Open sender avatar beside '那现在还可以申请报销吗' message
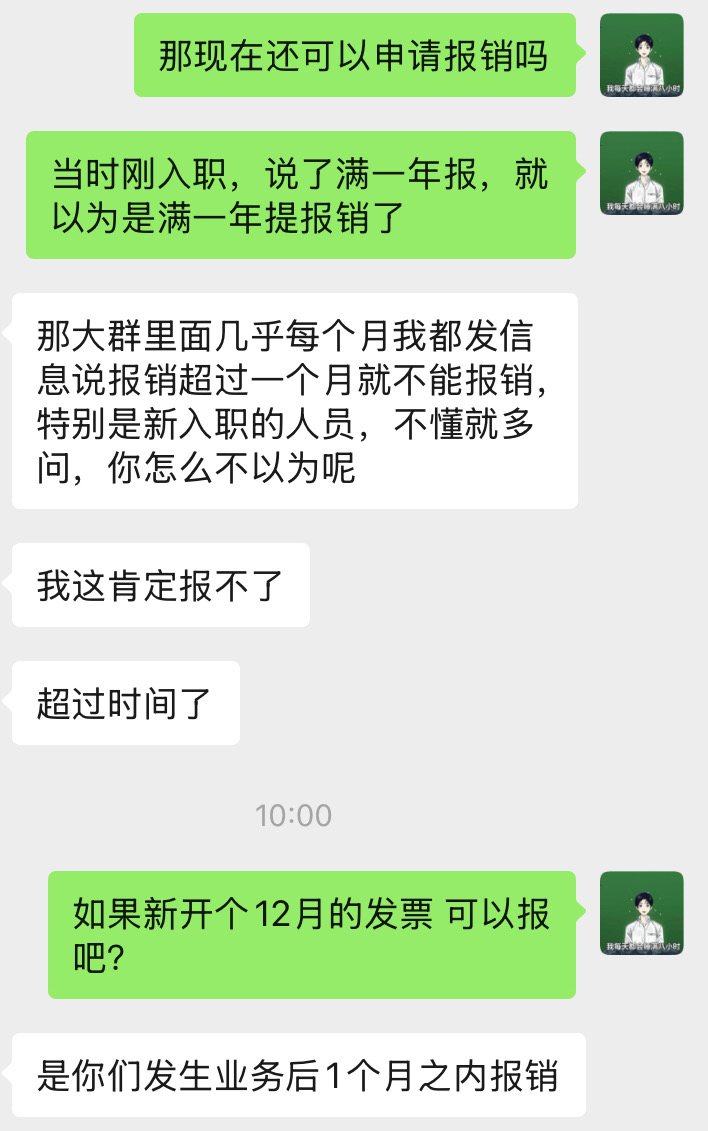708x1131 pixels. point(642,55)
